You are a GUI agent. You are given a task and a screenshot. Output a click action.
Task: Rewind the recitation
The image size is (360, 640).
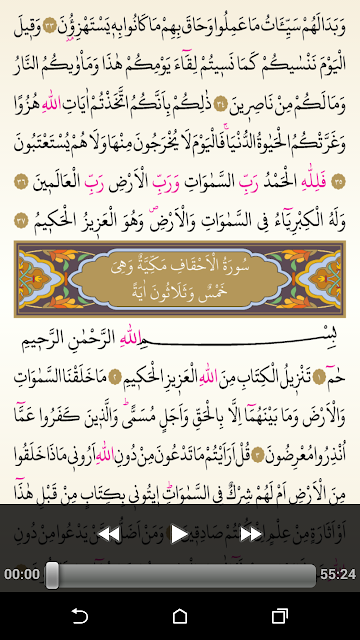click(x=109, y=534)
